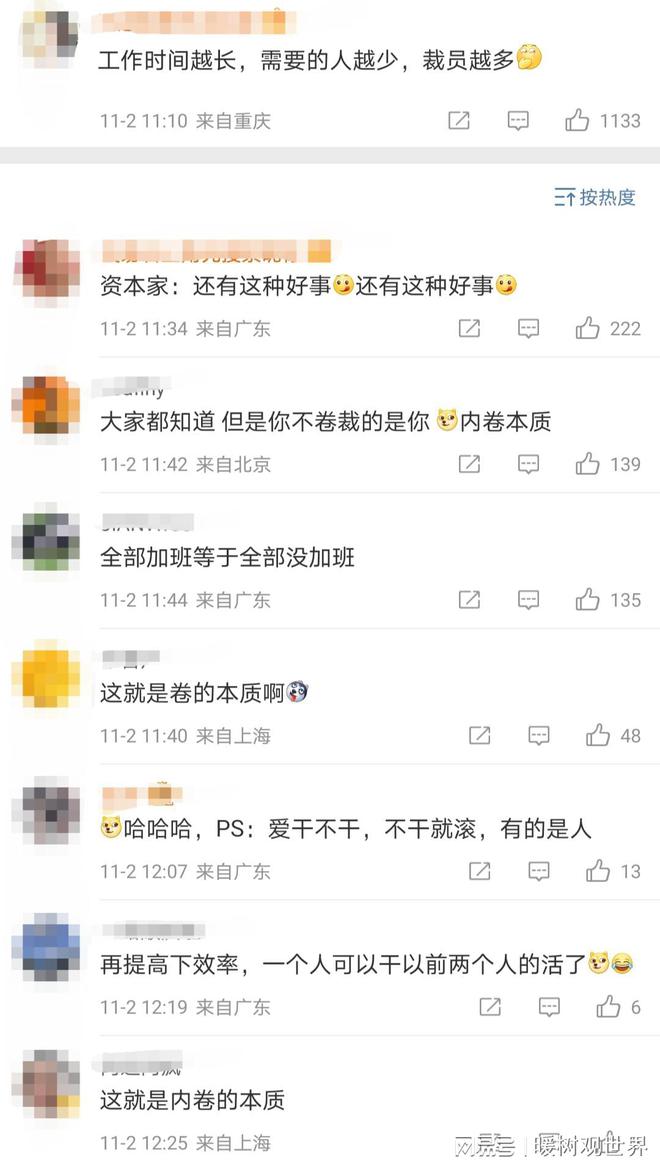The image size is (660, 1167).
Task: Like the 再提高下效率 comment
Action: 608,1007
